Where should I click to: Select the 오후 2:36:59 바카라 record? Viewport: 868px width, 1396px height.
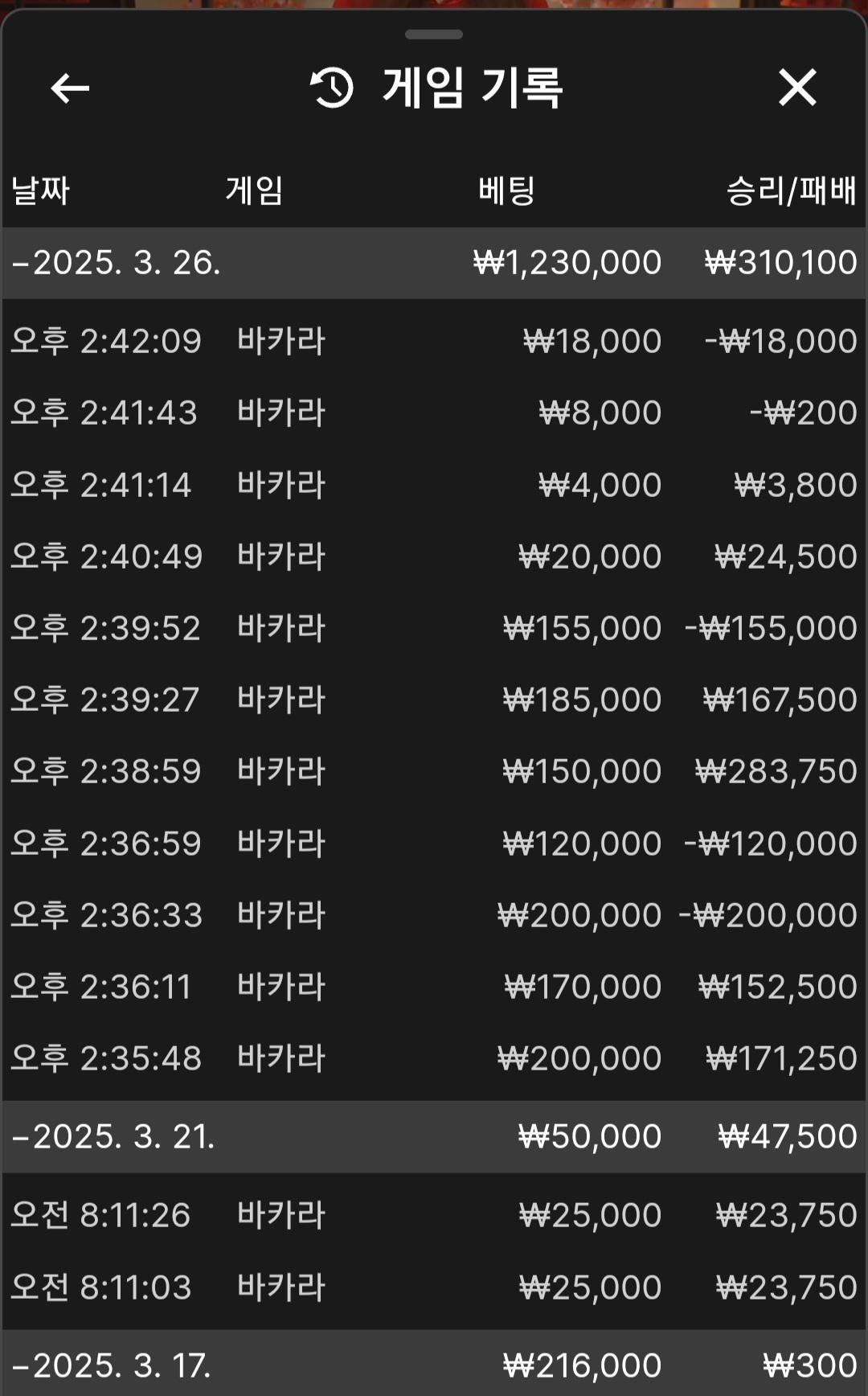434,844
